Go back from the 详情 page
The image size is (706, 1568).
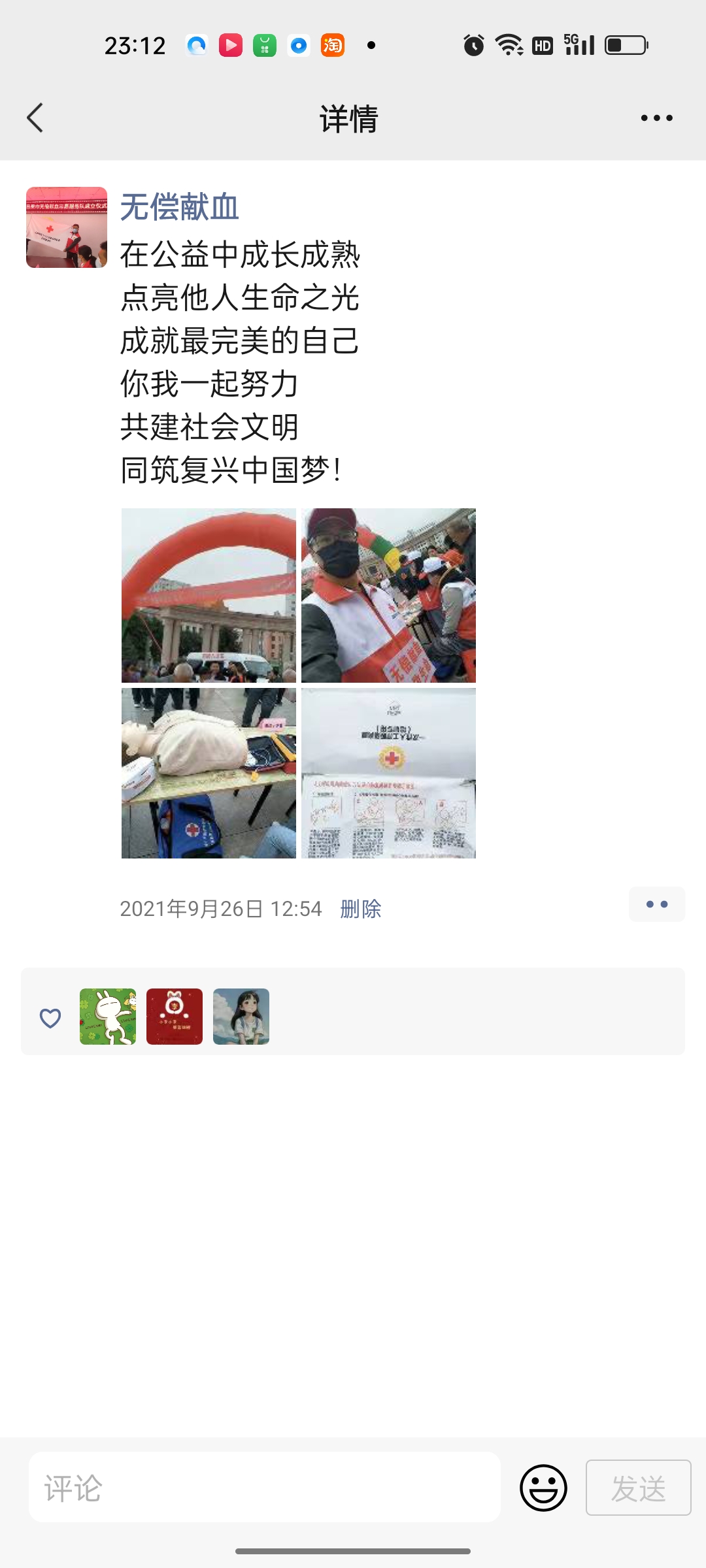[35, 118]
